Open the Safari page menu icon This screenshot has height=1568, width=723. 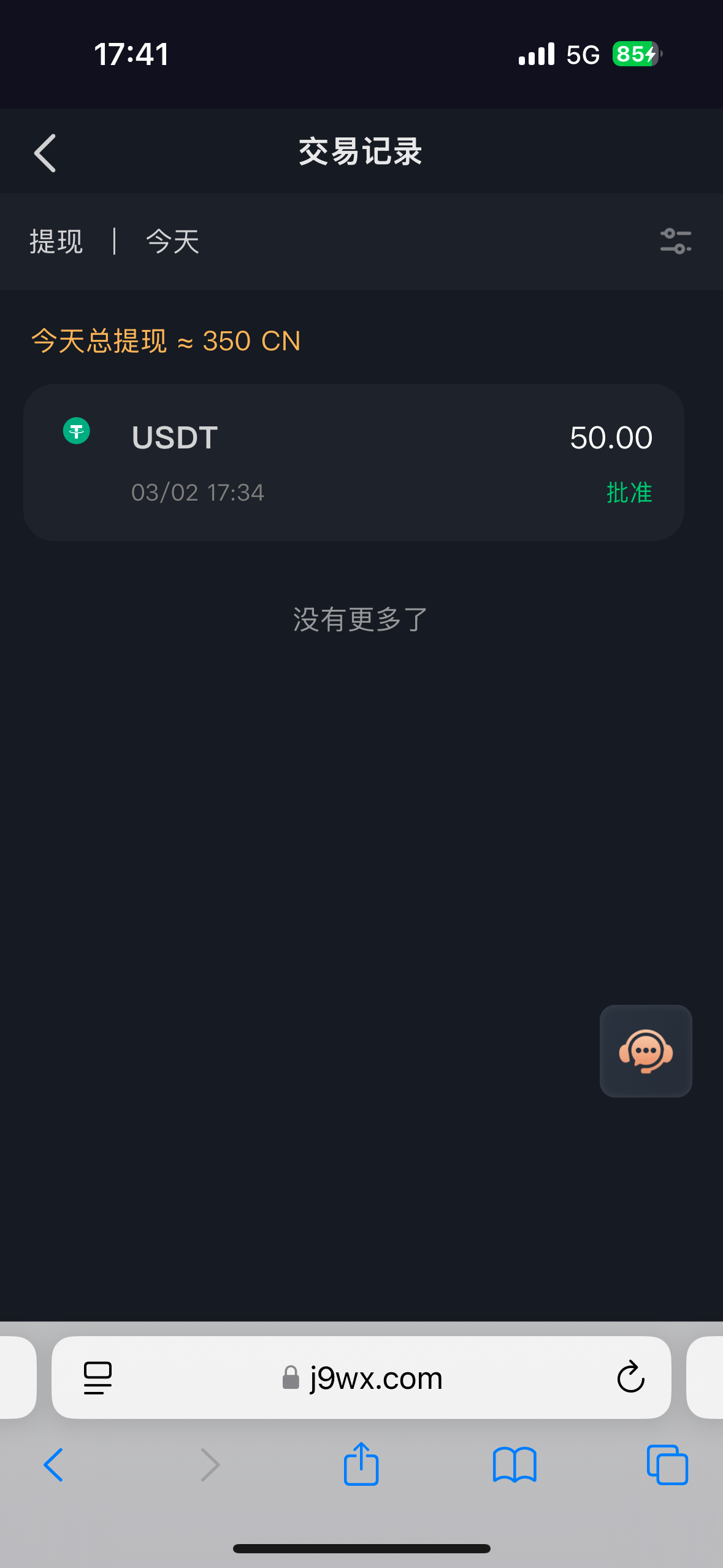tap(98, 1378)
